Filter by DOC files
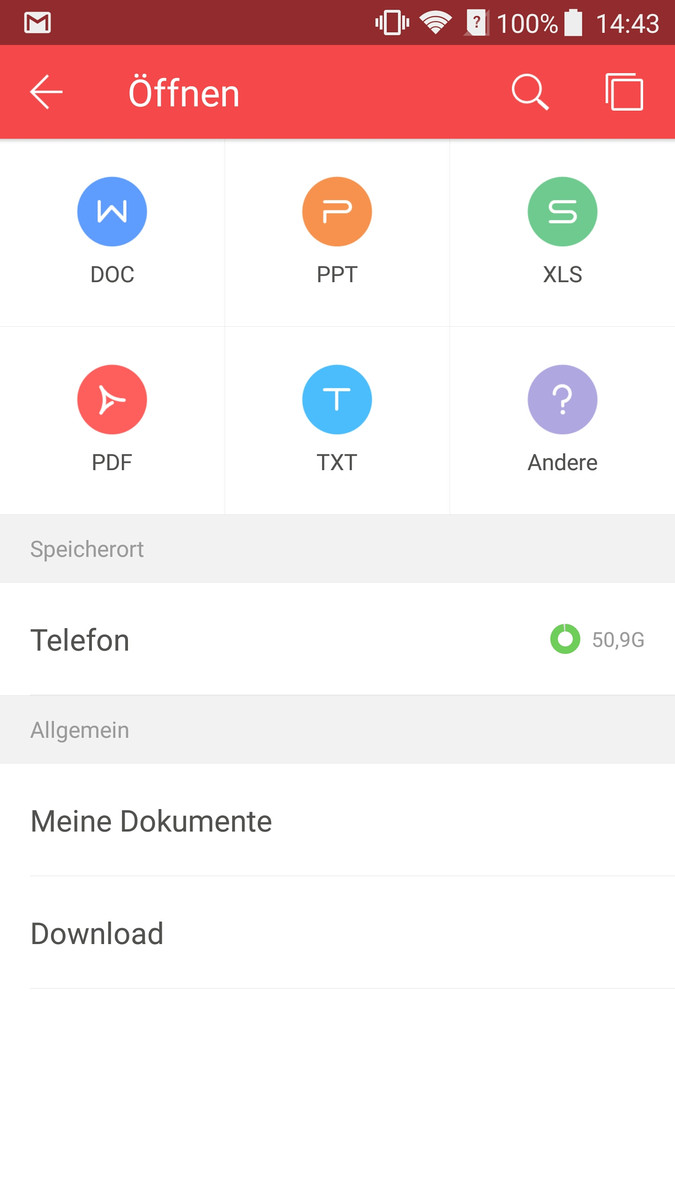 tap(112, 231)
